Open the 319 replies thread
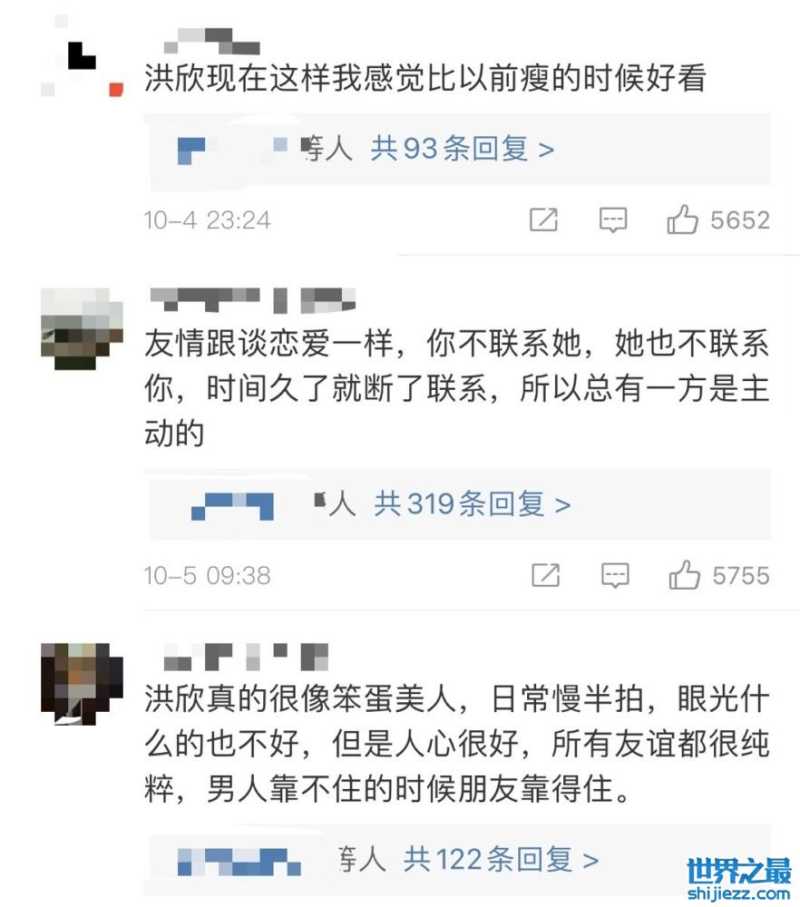800x907 pixels. tap(472, 504)
